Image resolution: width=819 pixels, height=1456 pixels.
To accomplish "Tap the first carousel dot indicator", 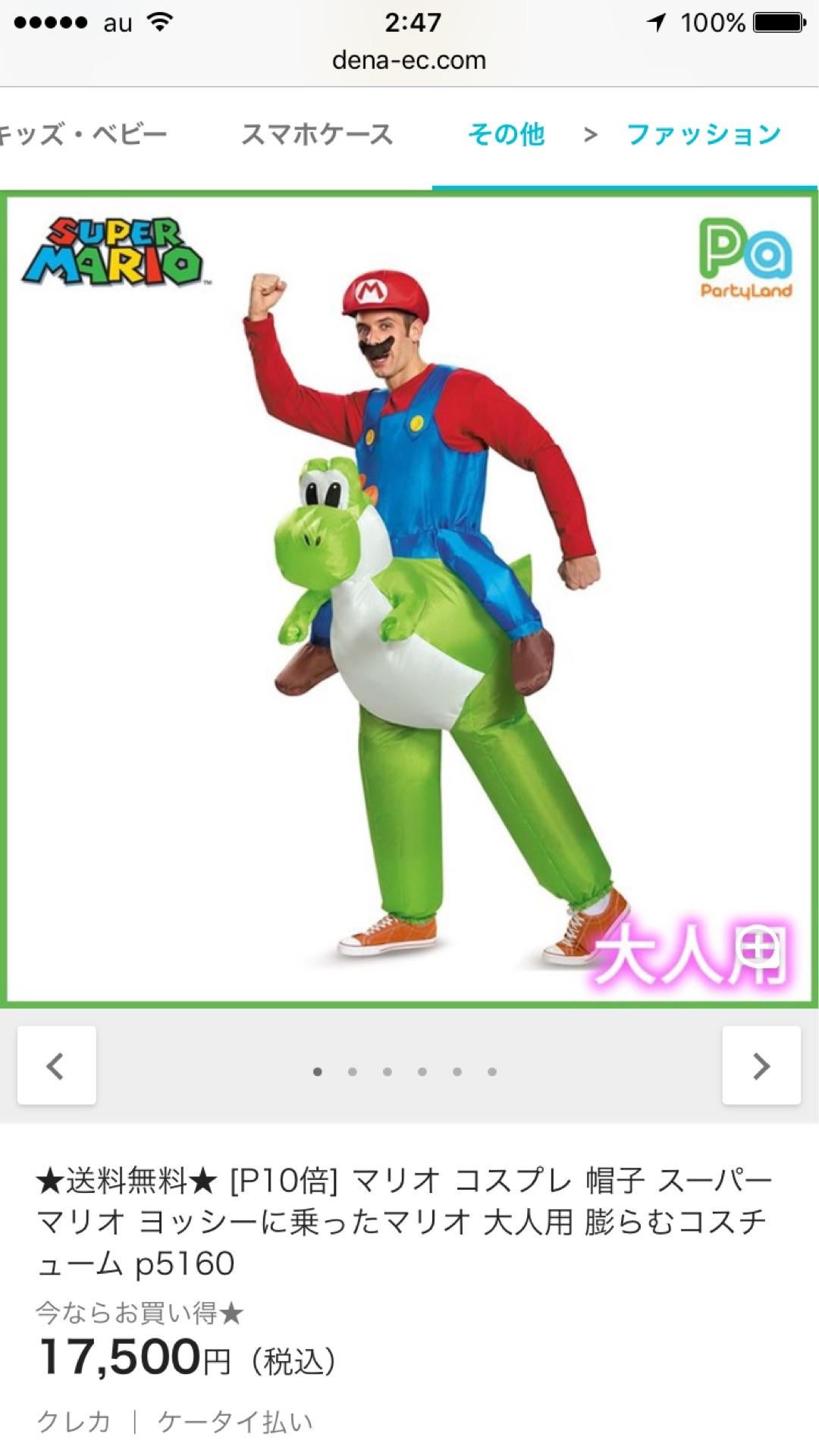I will pos(317,1072).
